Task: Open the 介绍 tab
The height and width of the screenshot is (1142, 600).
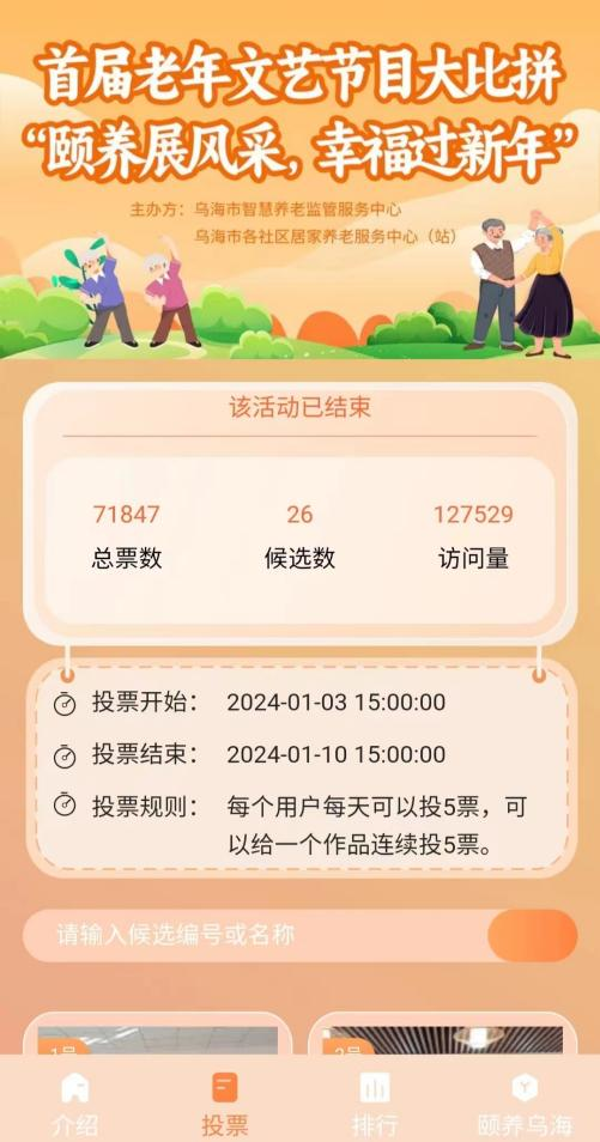Action: point(75,1103)
